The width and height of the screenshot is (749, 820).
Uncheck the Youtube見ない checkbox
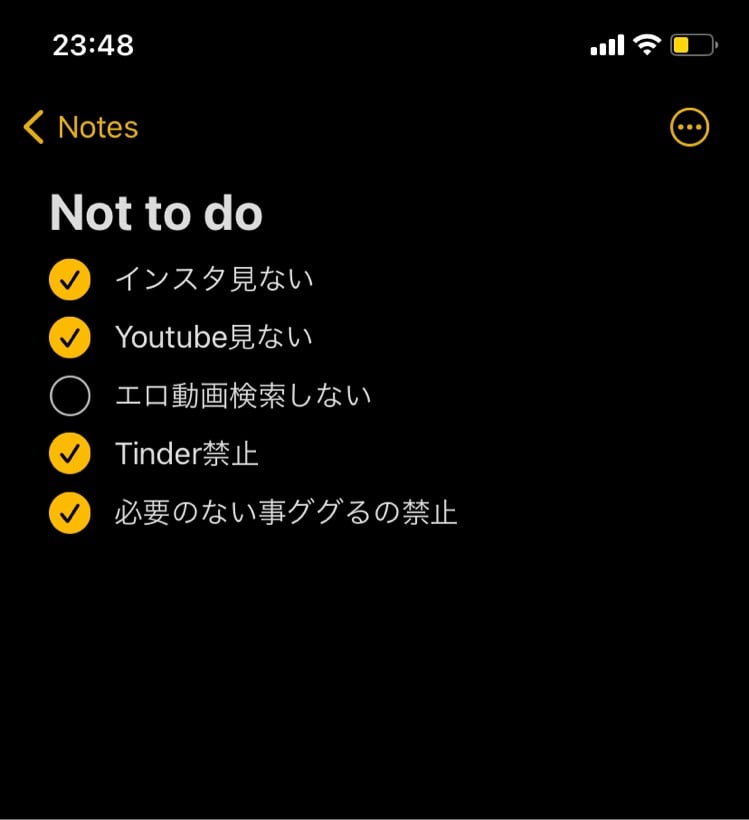tap(70, 338)
